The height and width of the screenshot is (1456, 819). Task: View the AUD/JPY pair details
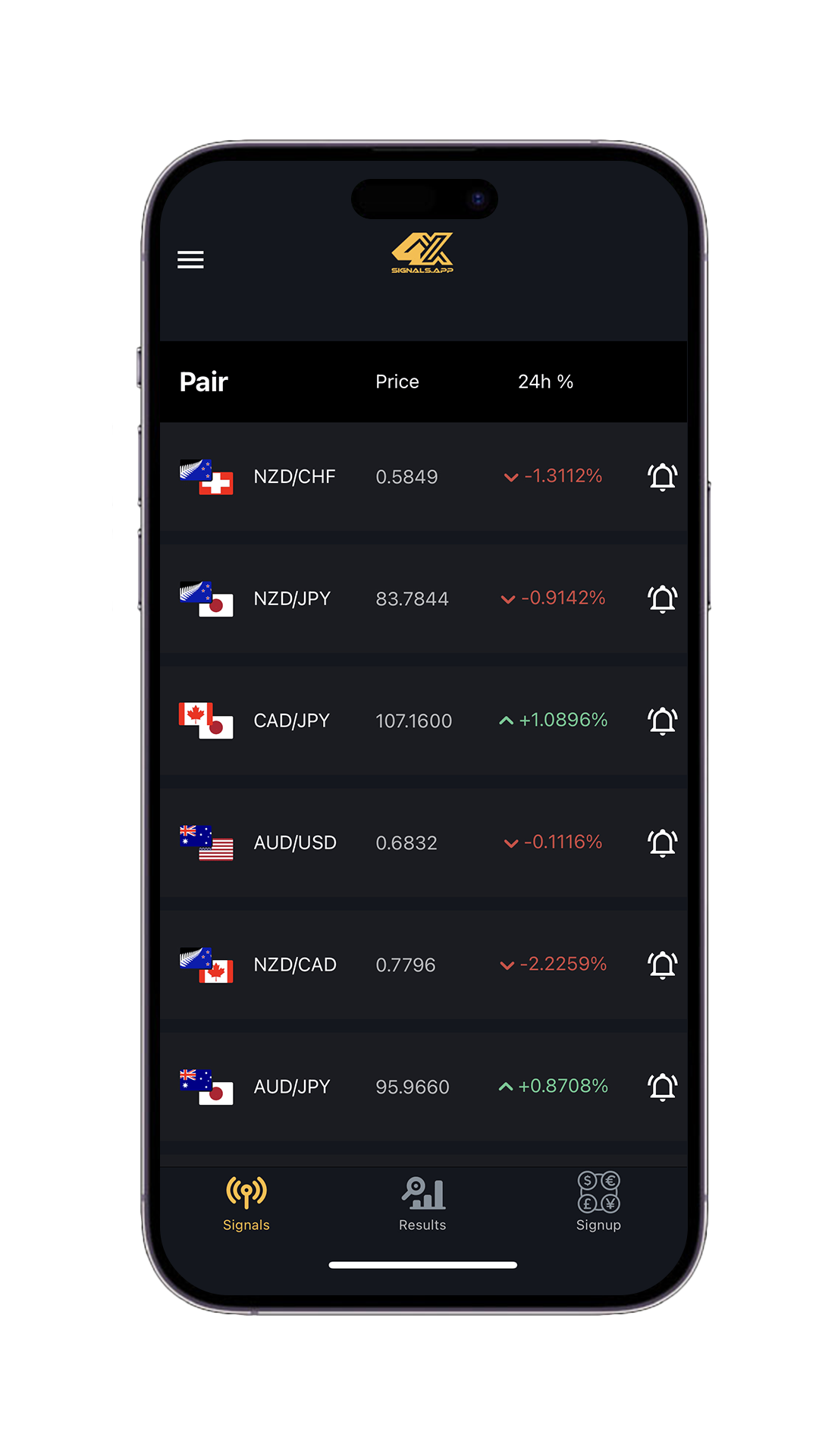(x=423, y=1087)
